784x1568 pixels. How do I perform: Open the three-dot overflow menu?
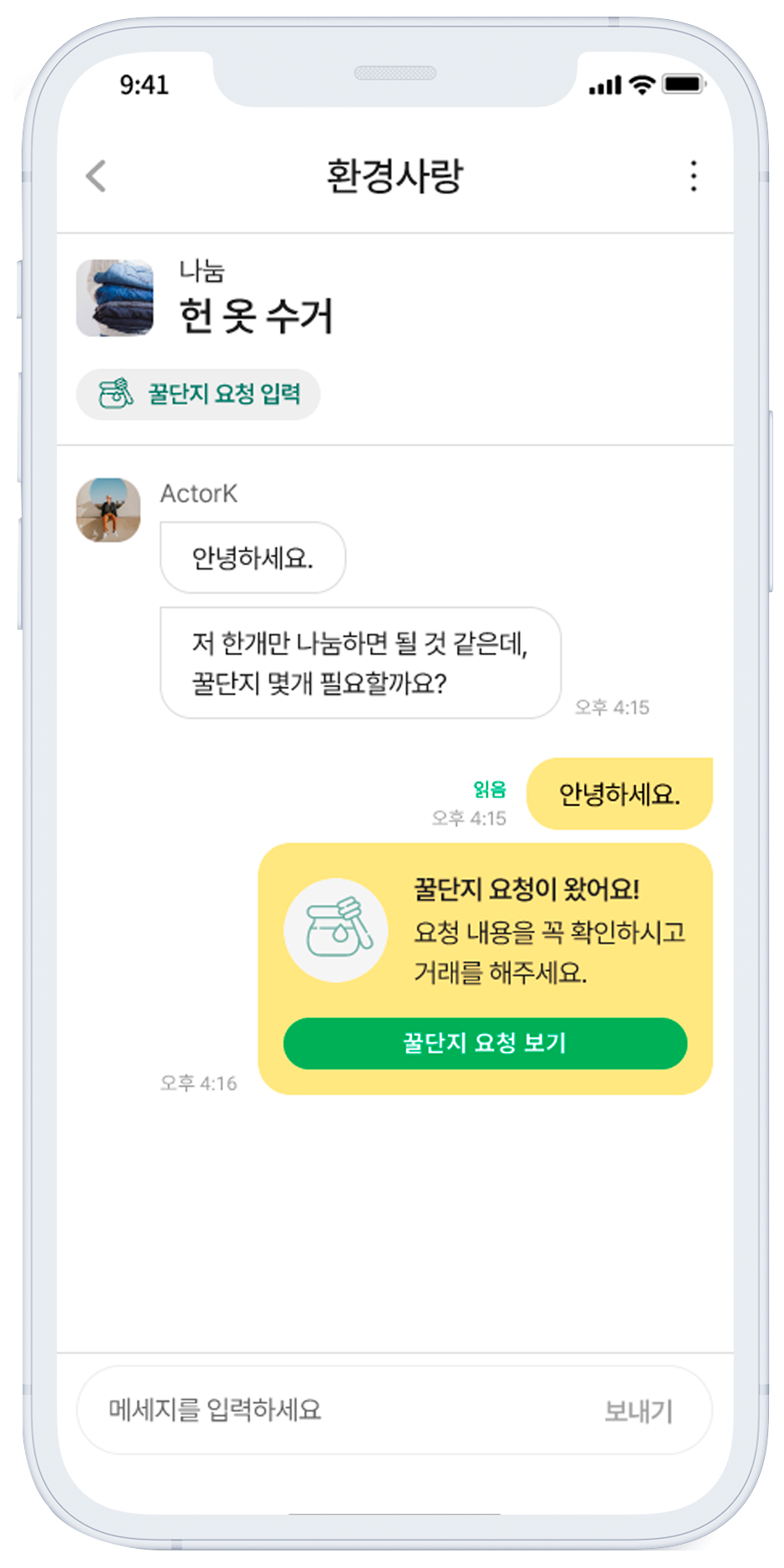tap(693, 176)
